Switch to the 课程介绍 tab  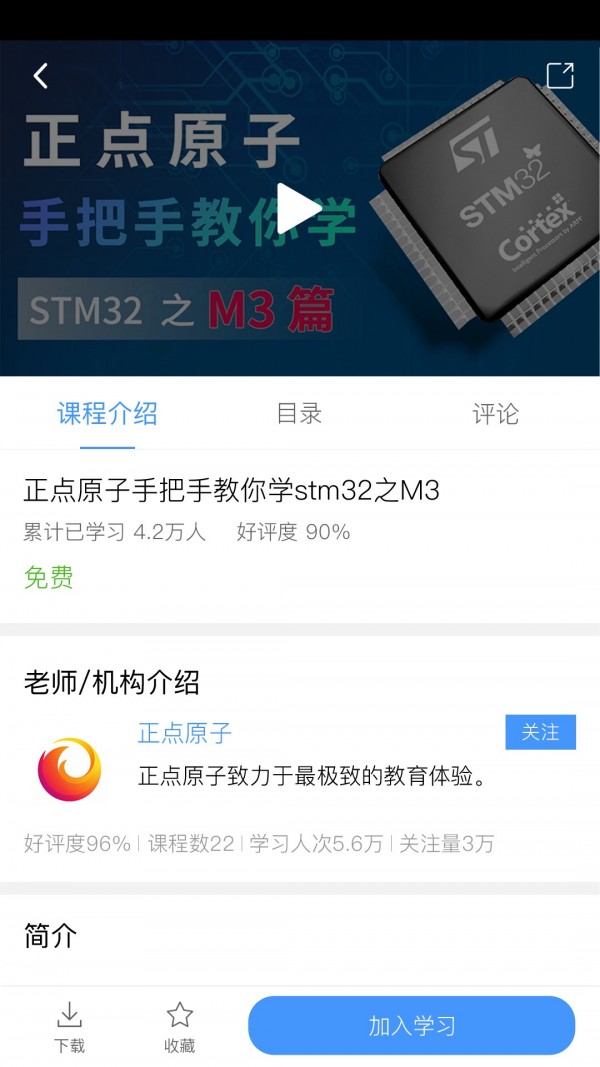[x=107, y=414]
